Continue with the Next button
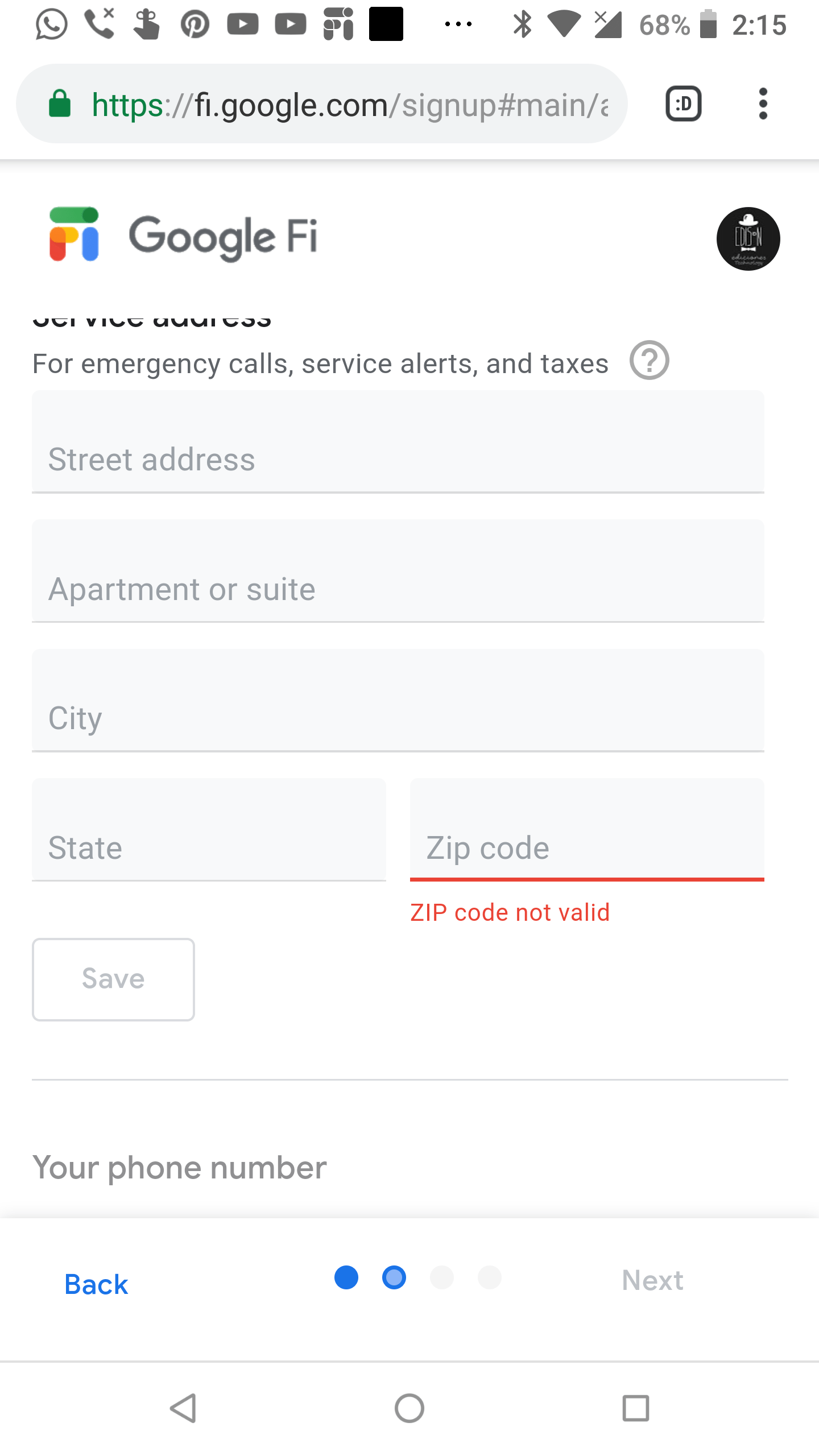819x1456 pixels. click(652, 1281)
